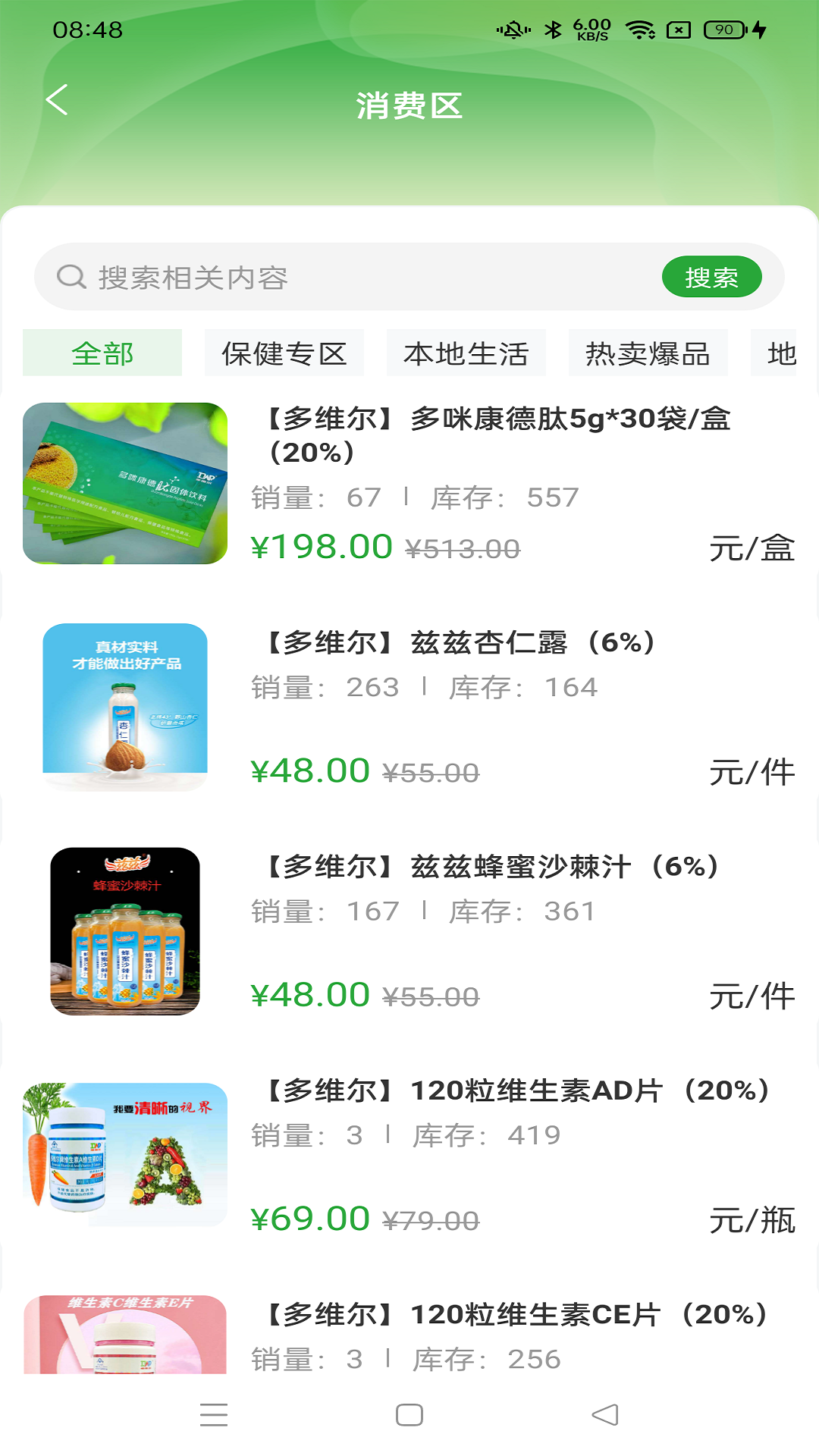Tap the back arrow to exit 消费区

55,99
